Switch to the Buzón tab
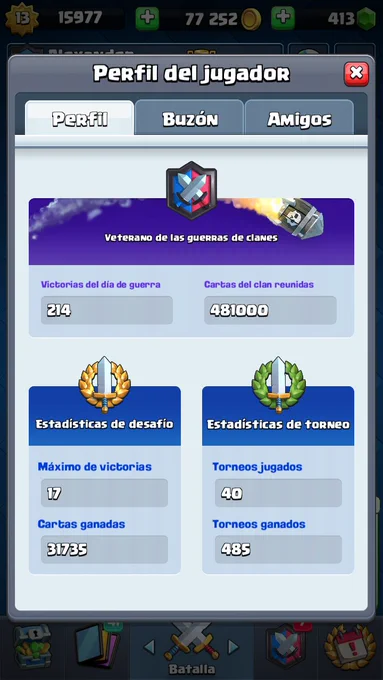383x680 pixels. pos(190,118)
